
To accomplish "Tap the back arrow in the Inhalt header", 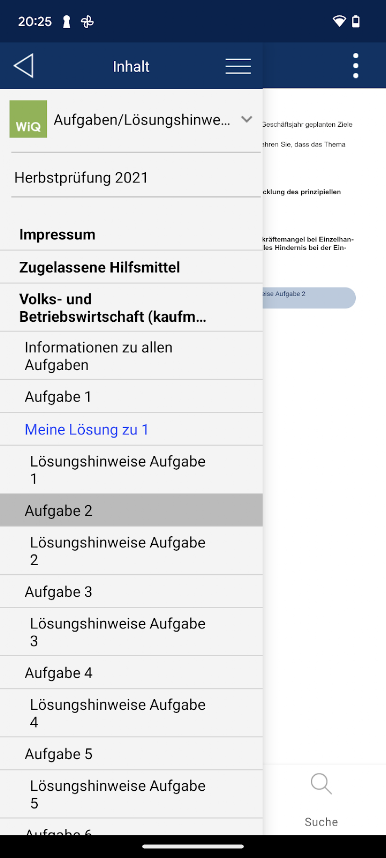I will pyautogui.click(x=24, y=66).
